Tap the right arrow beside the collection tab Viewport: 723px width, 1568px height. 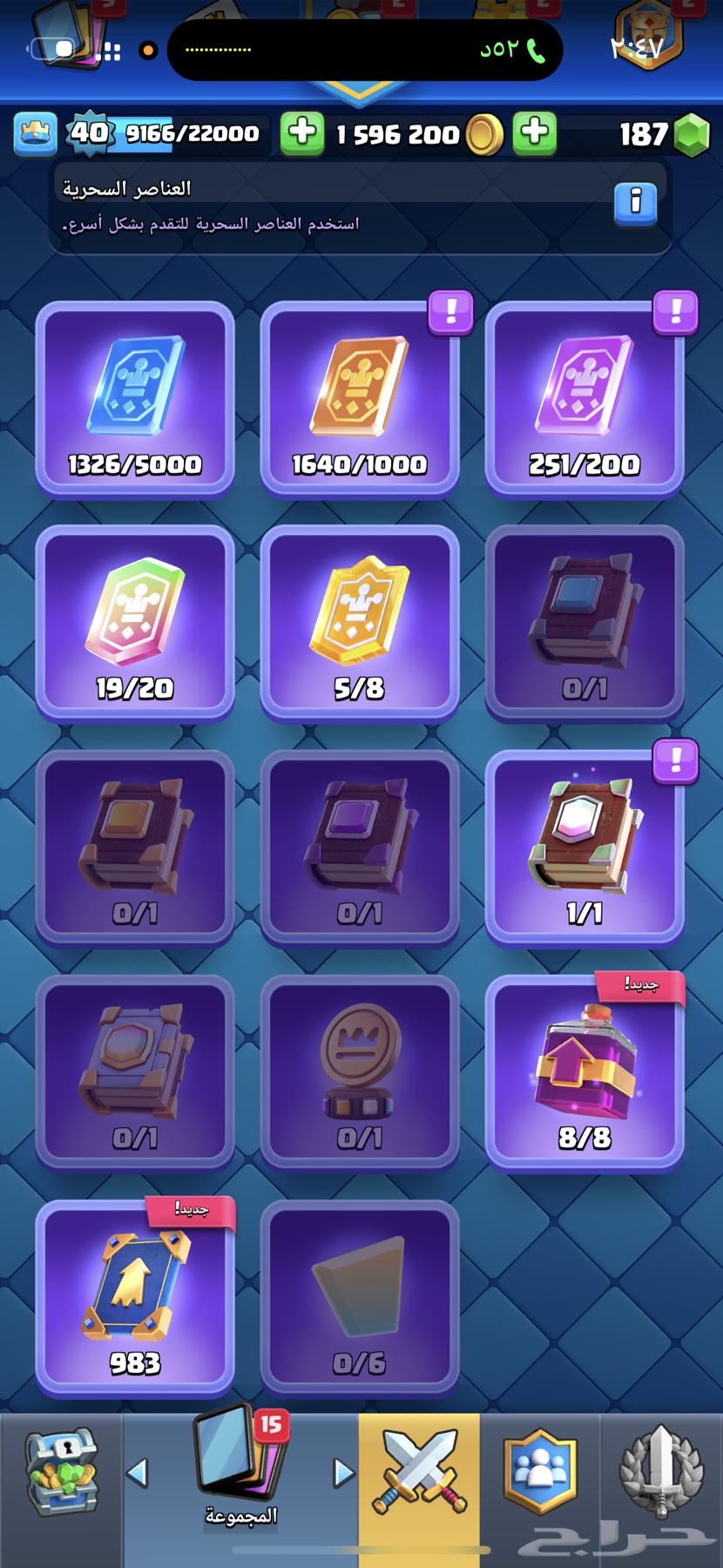click(344, 1473)
